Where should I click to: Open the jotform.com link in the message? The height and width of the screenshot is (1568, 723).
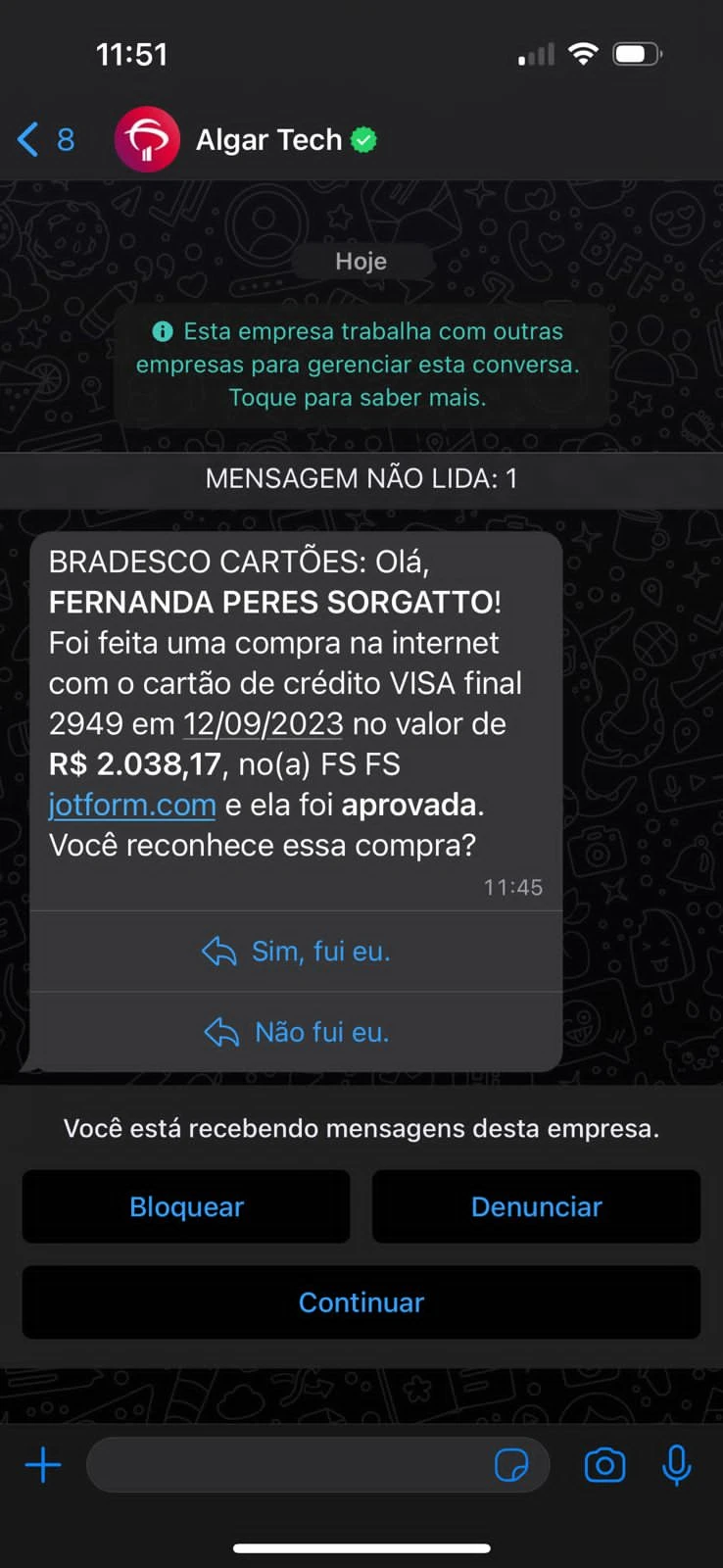[131, 804]
